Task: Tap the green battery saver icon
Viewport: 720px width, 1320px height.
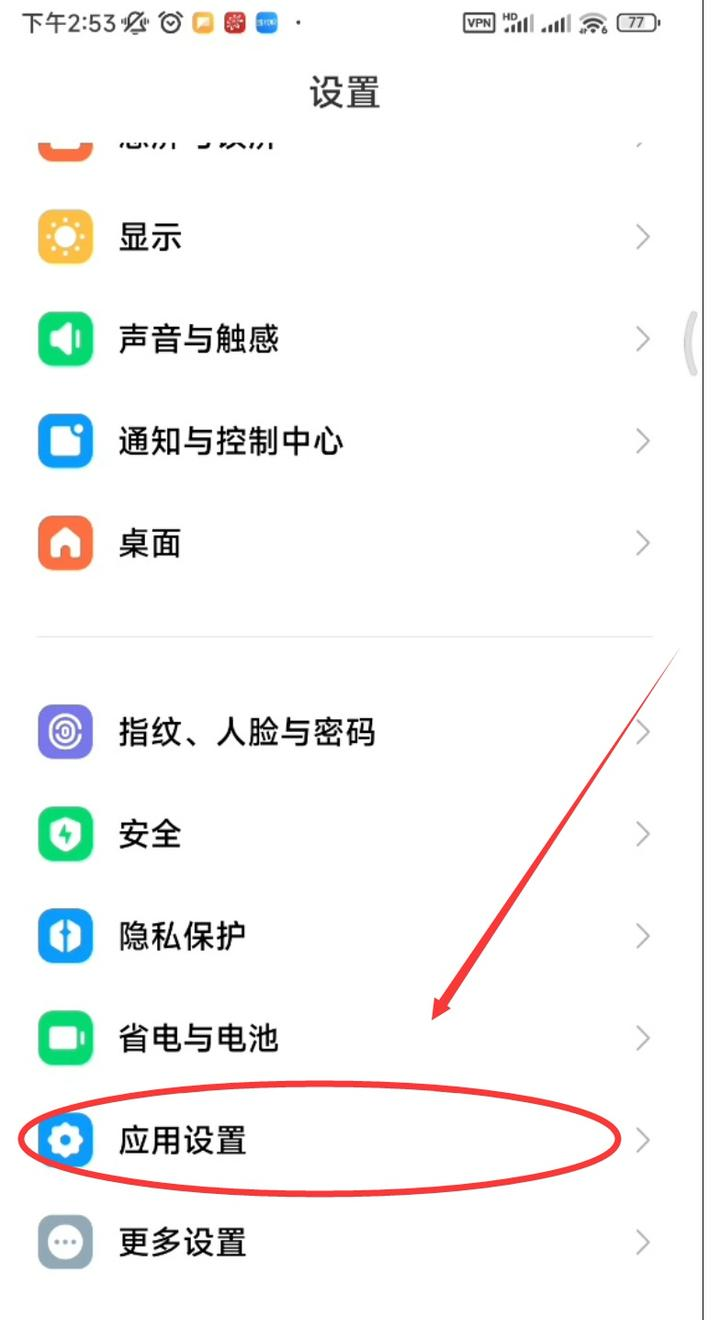Action: [64, 1038]
